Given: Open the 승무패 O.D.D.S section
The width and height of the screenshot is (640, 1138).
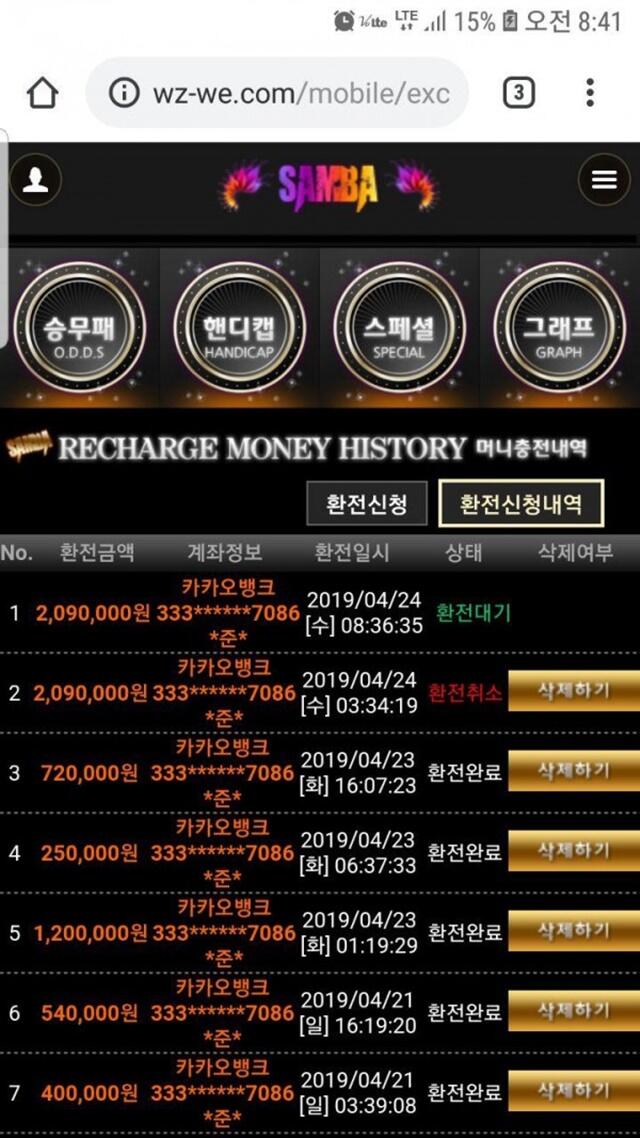Looking at the screenshot, I should (x=80, y=328).
